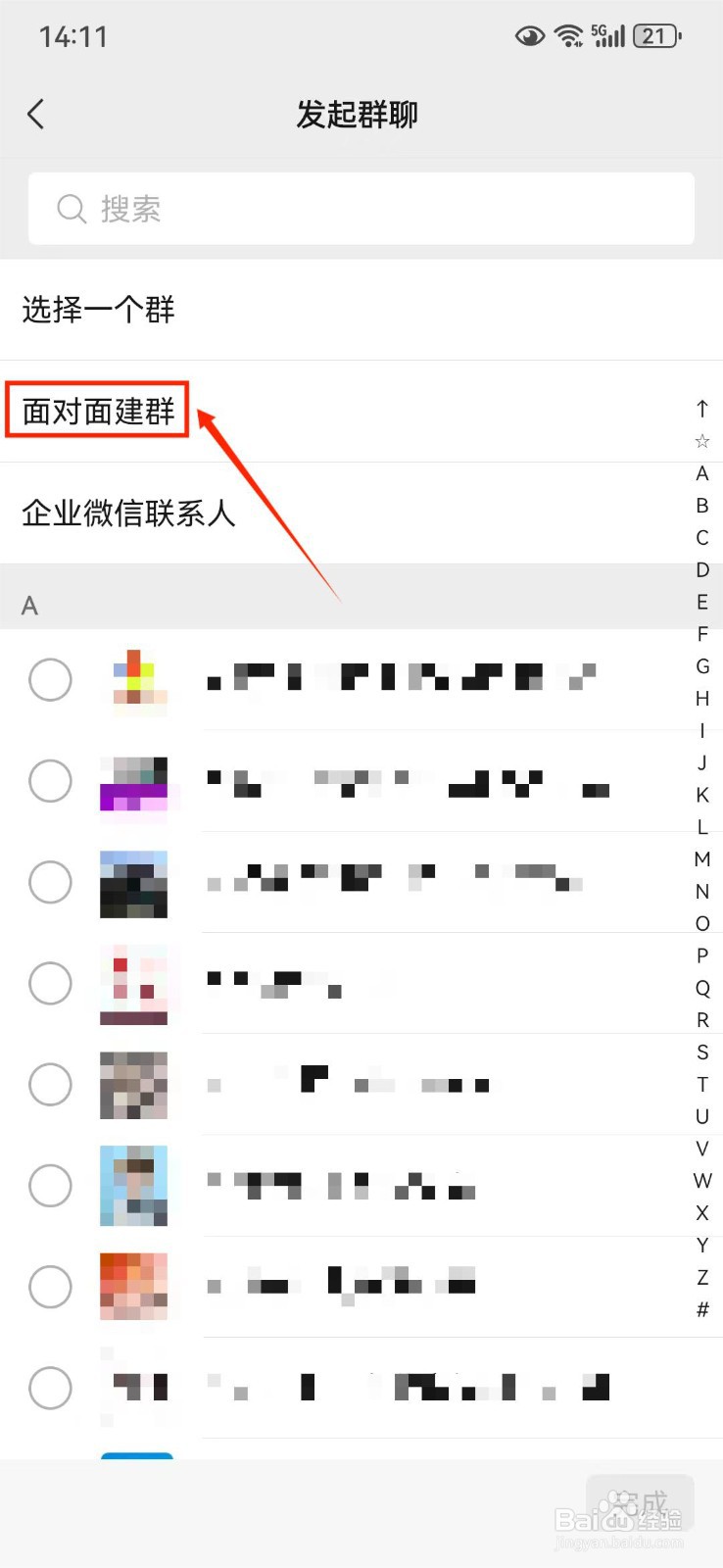Tap the back arrow to exit group chat creation
This screenshot has height=1568, width=723.
36,114
